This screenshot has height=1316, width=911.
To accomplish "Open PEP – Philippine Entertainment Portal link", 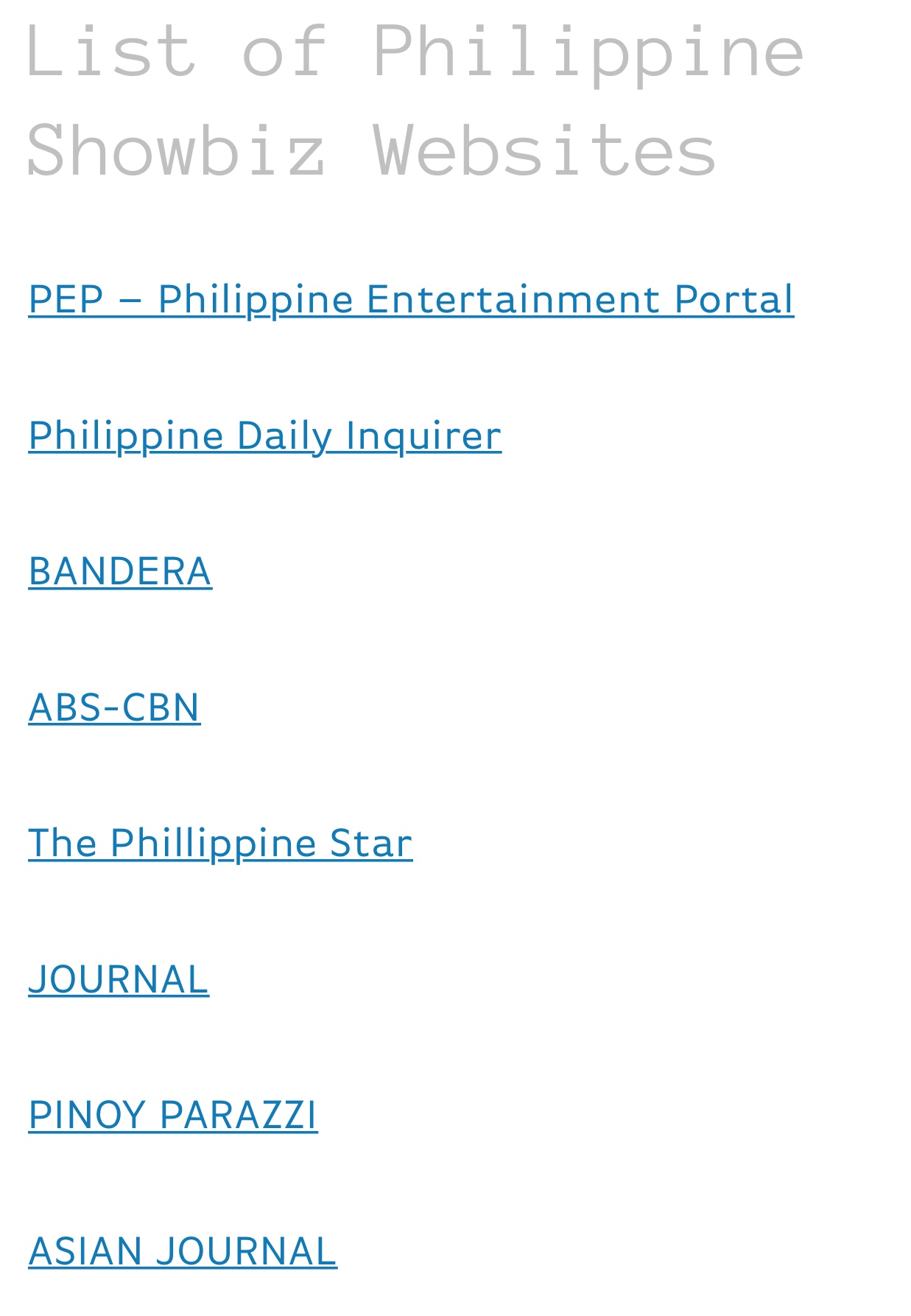I will point(410,300).
